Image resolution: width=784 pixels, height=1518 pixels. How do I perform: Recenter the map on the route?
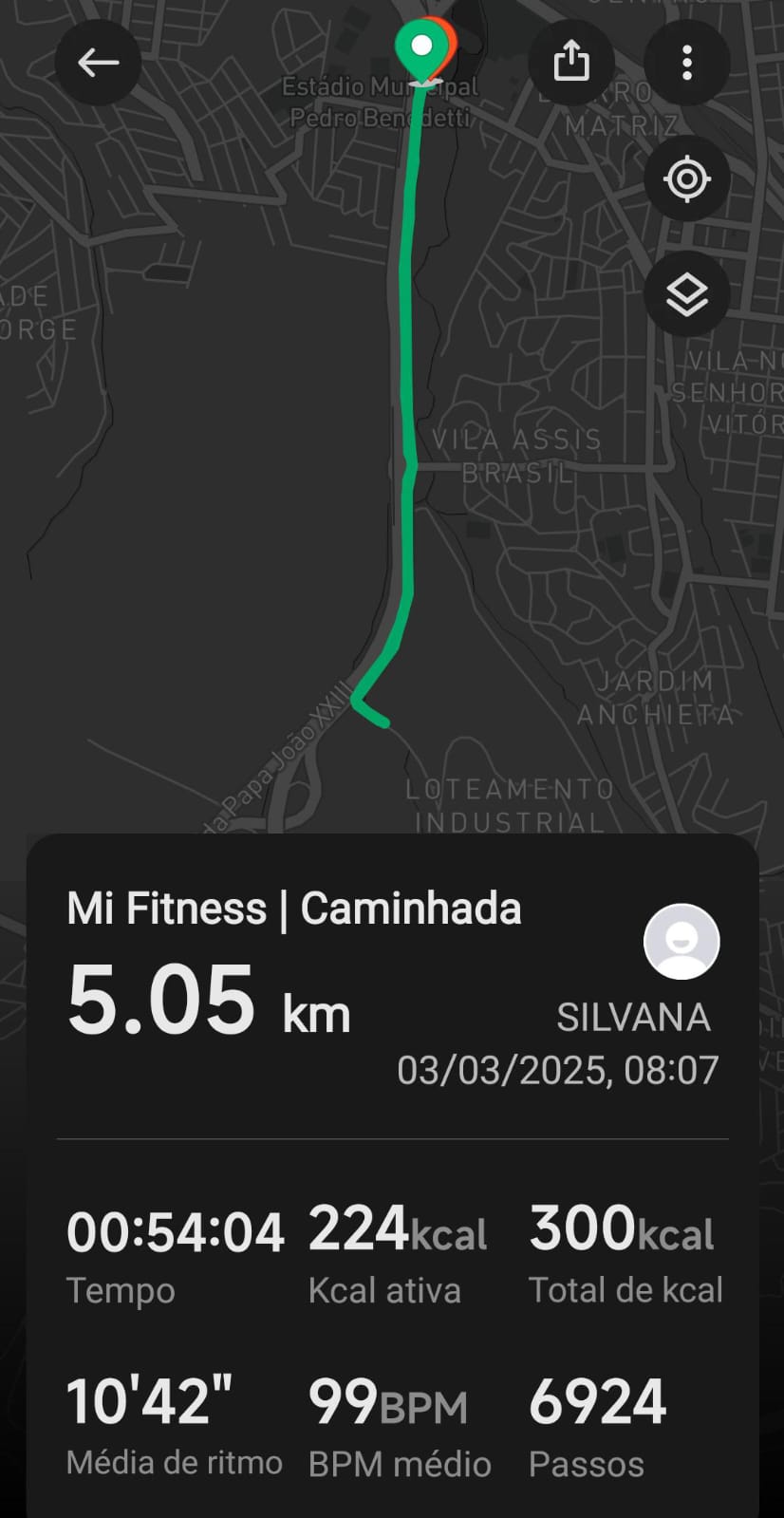coord(687,178)
